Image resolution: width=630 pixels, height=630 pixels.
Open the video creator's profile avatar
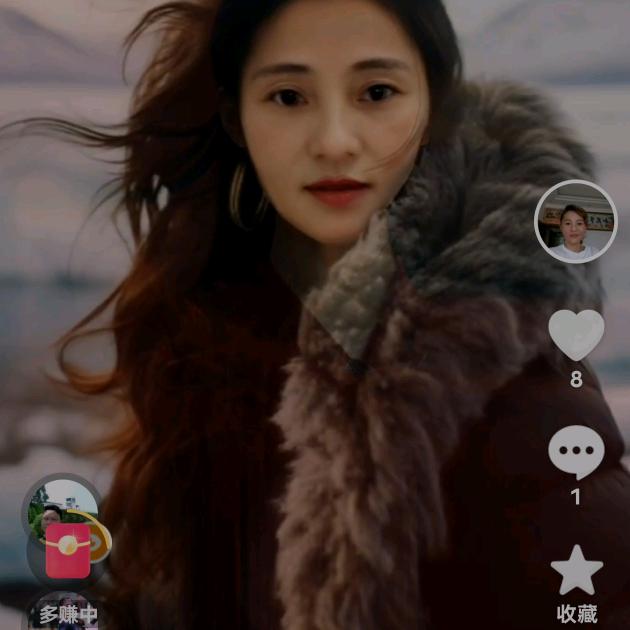(x=575, y=222)
